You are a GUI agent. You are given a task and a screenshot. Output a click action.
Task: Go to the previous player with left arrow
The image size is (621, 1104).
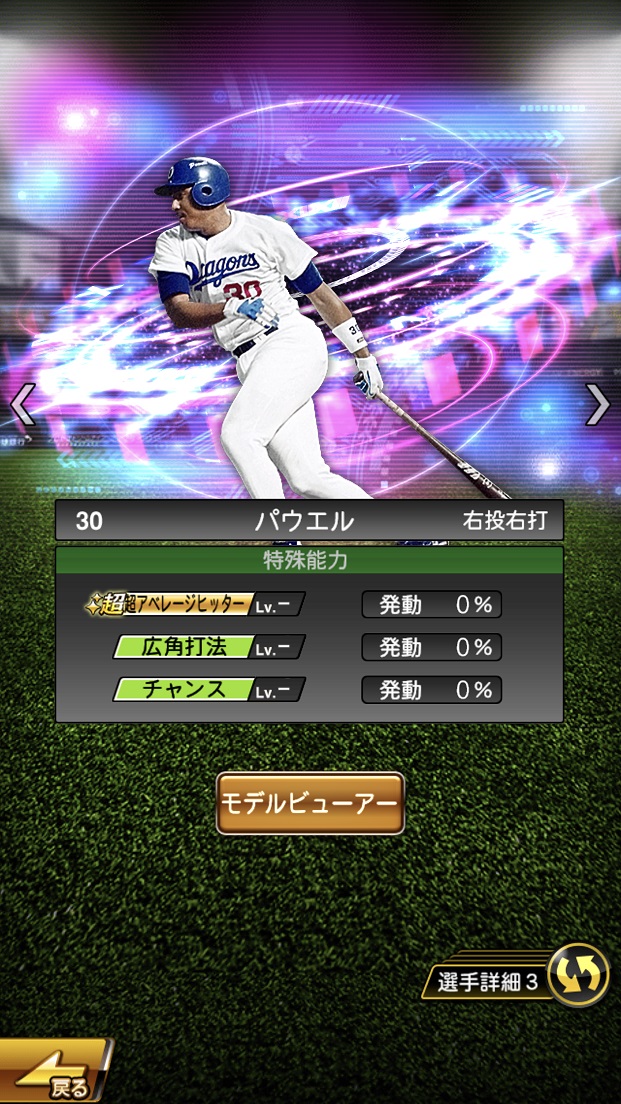tap(22, 405)
